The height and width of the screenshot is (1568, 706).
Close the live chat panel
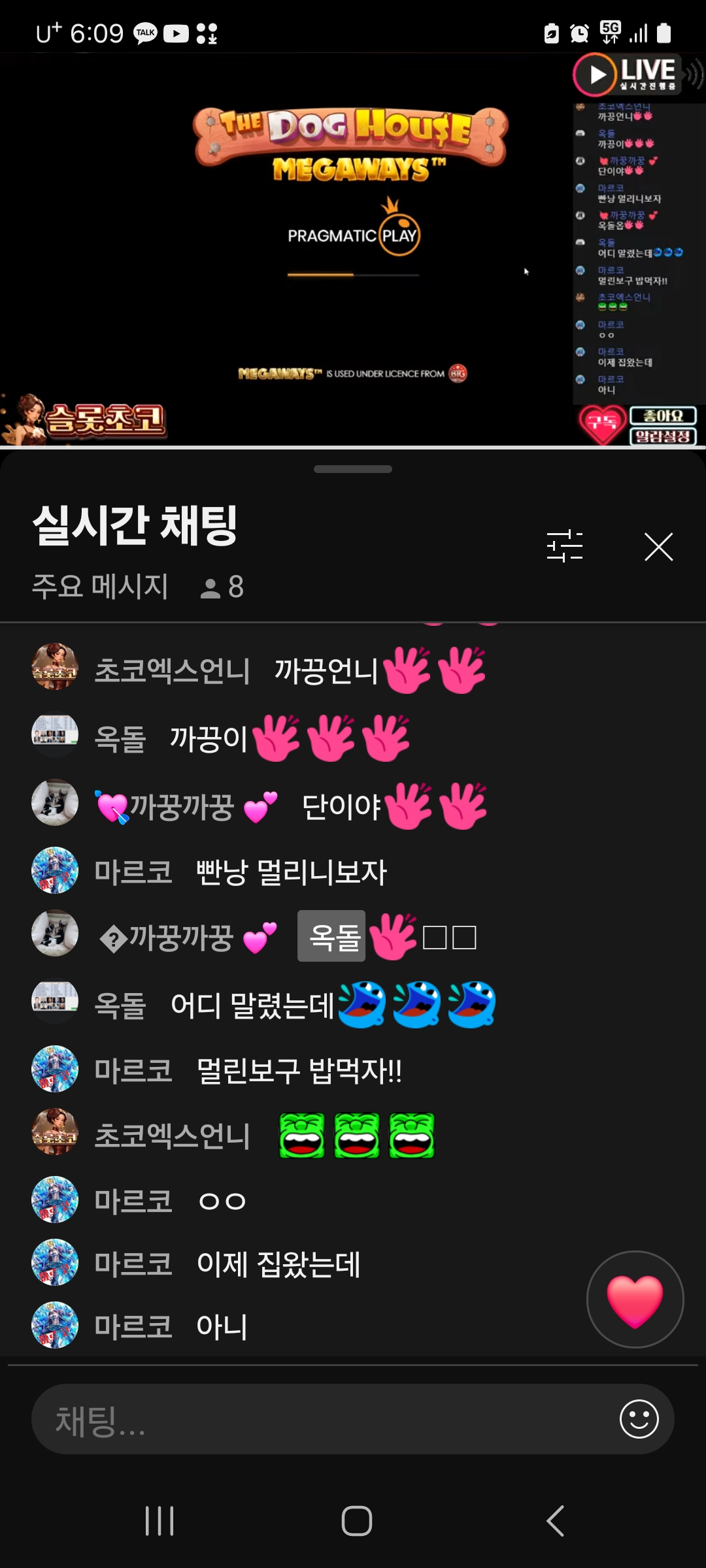click(x=658, y=547)
